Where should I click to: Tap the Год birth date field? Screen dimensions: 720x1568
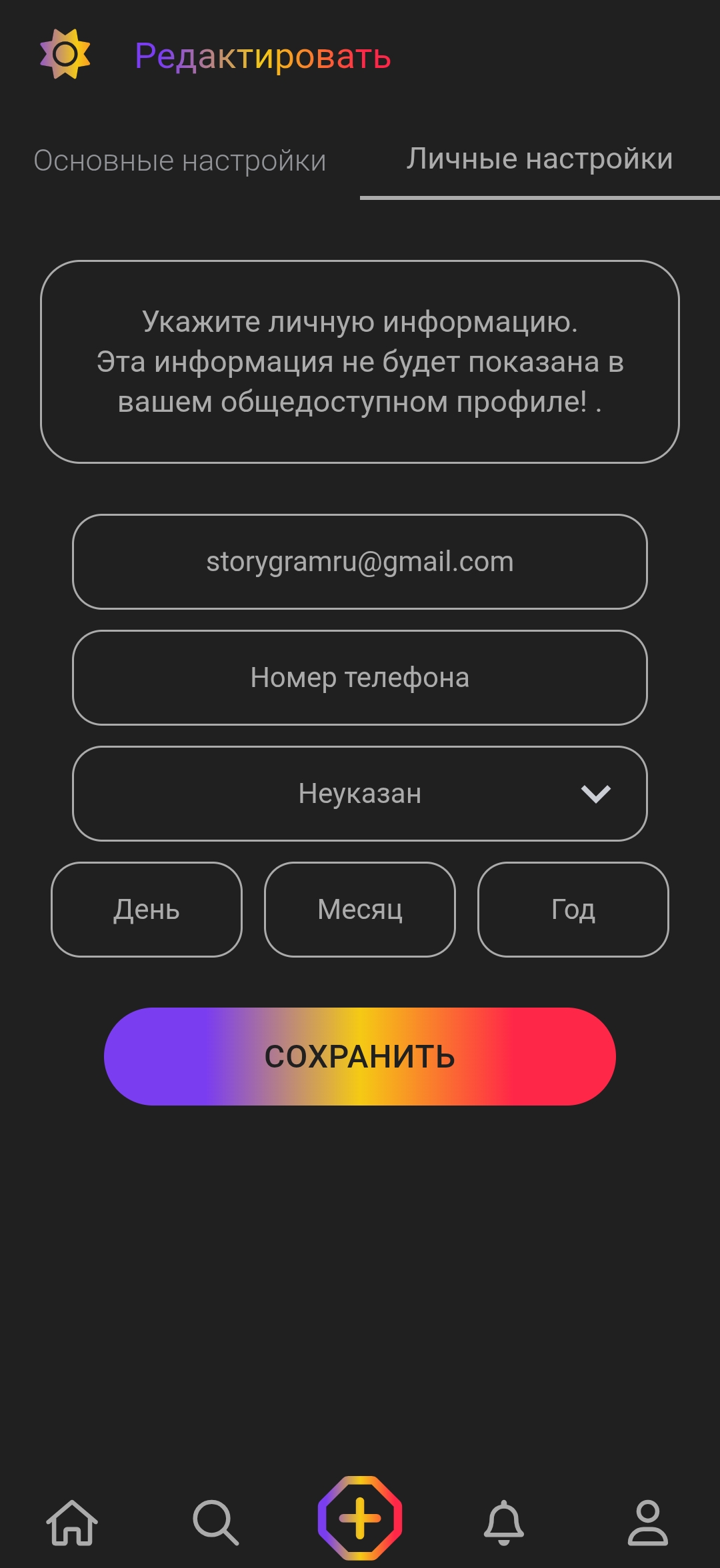(573, 910)
